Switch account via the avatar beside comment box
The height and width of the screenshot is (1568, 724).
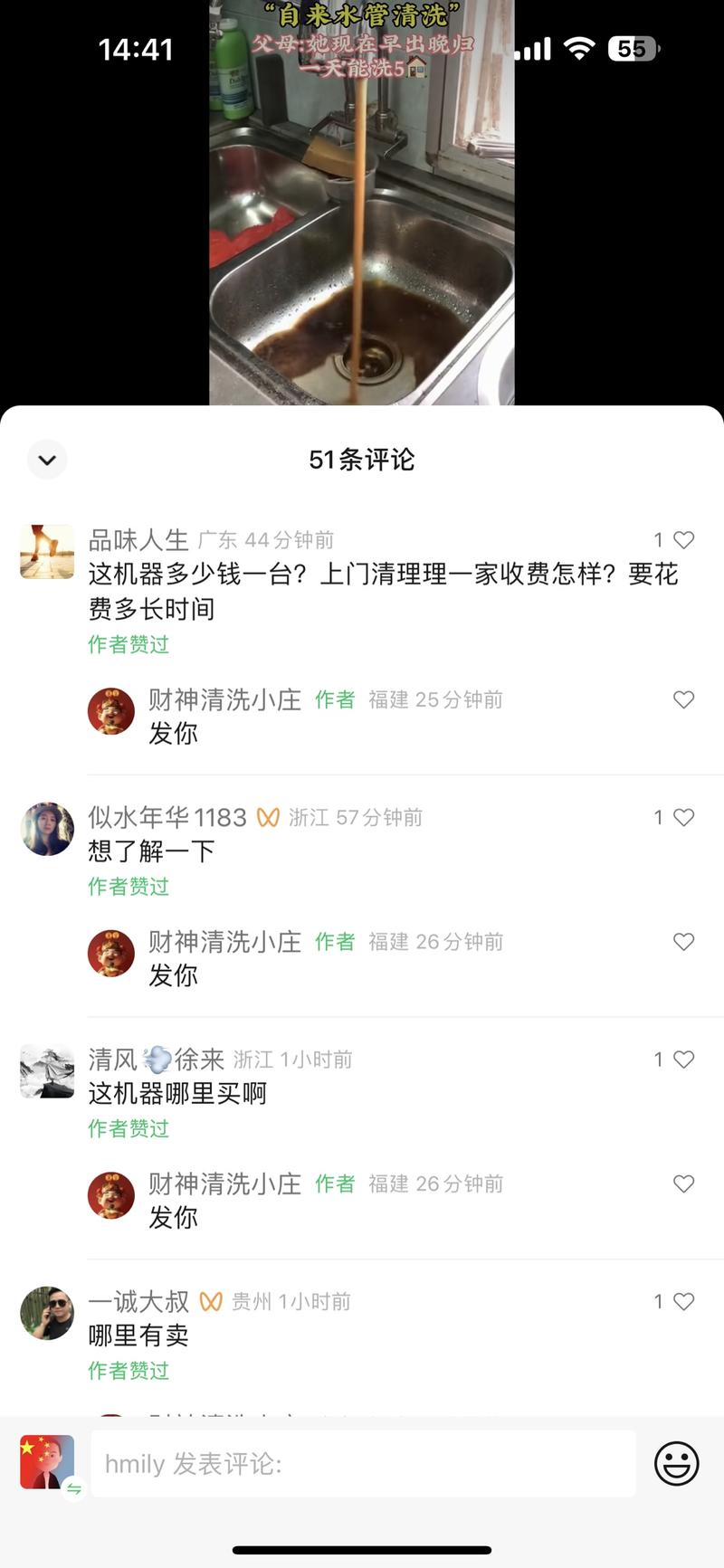point(47,1462)
